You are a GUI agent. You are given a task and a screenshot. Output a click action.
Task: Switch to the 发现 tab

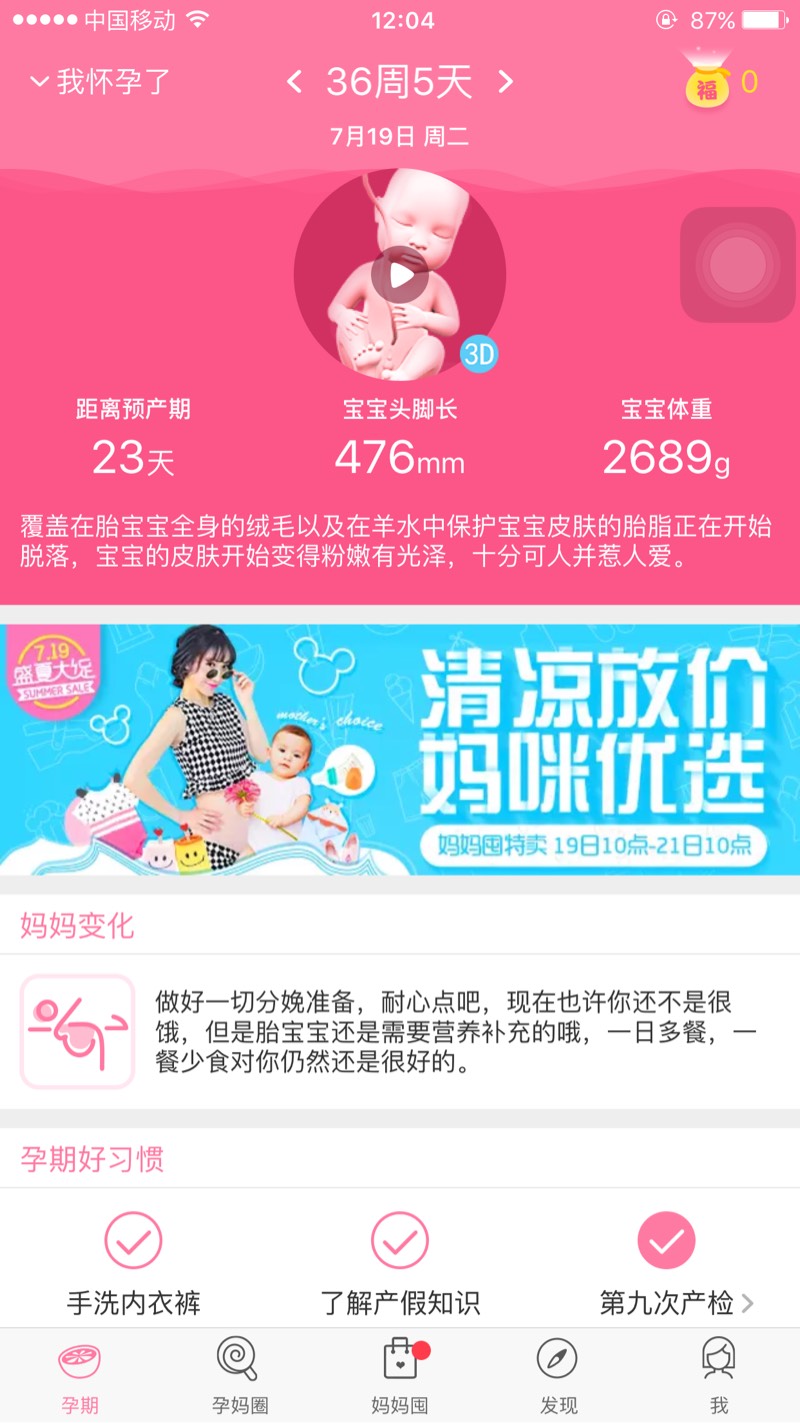click(x=558, y=1377)
